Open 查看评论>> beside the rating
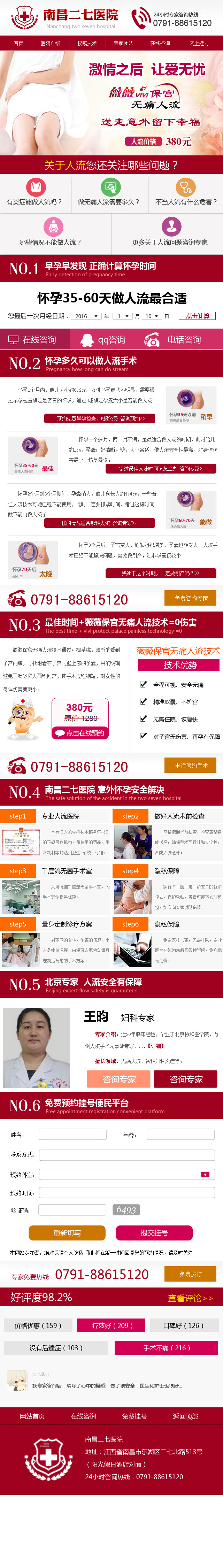223x1568 pixels. point(190,1298)
